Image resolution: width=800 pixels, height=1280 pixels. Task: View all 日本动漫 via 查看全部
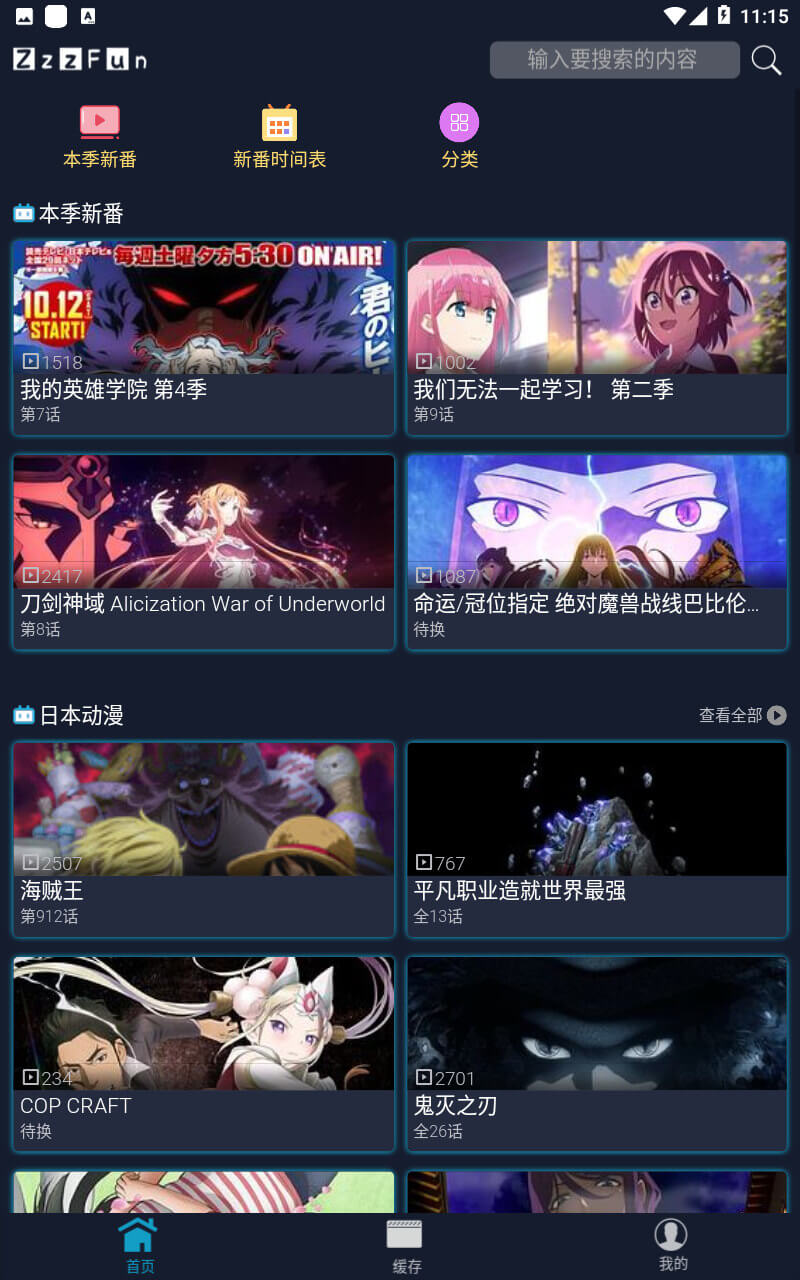pyautogui.click(x=742, y=715)
